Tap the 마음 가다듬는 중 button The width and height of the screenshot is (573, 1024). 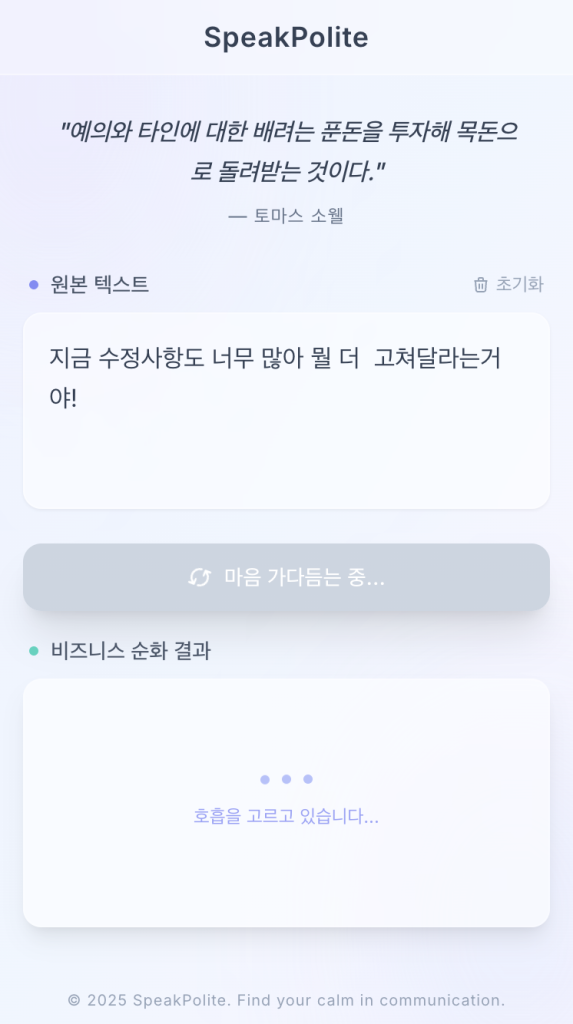click(x=286, y=577)
